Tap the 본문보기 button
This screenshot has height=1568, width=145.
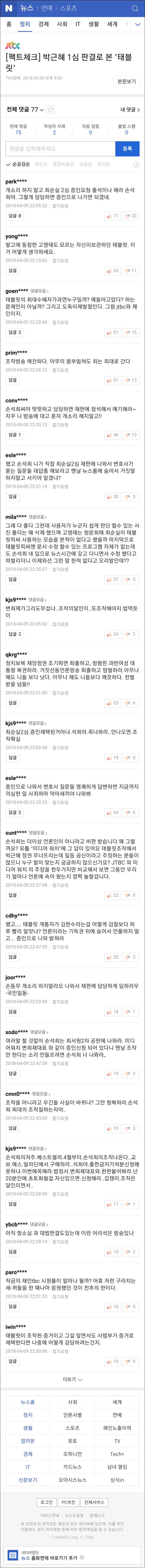pyautogui.click(x=127, y=81)
